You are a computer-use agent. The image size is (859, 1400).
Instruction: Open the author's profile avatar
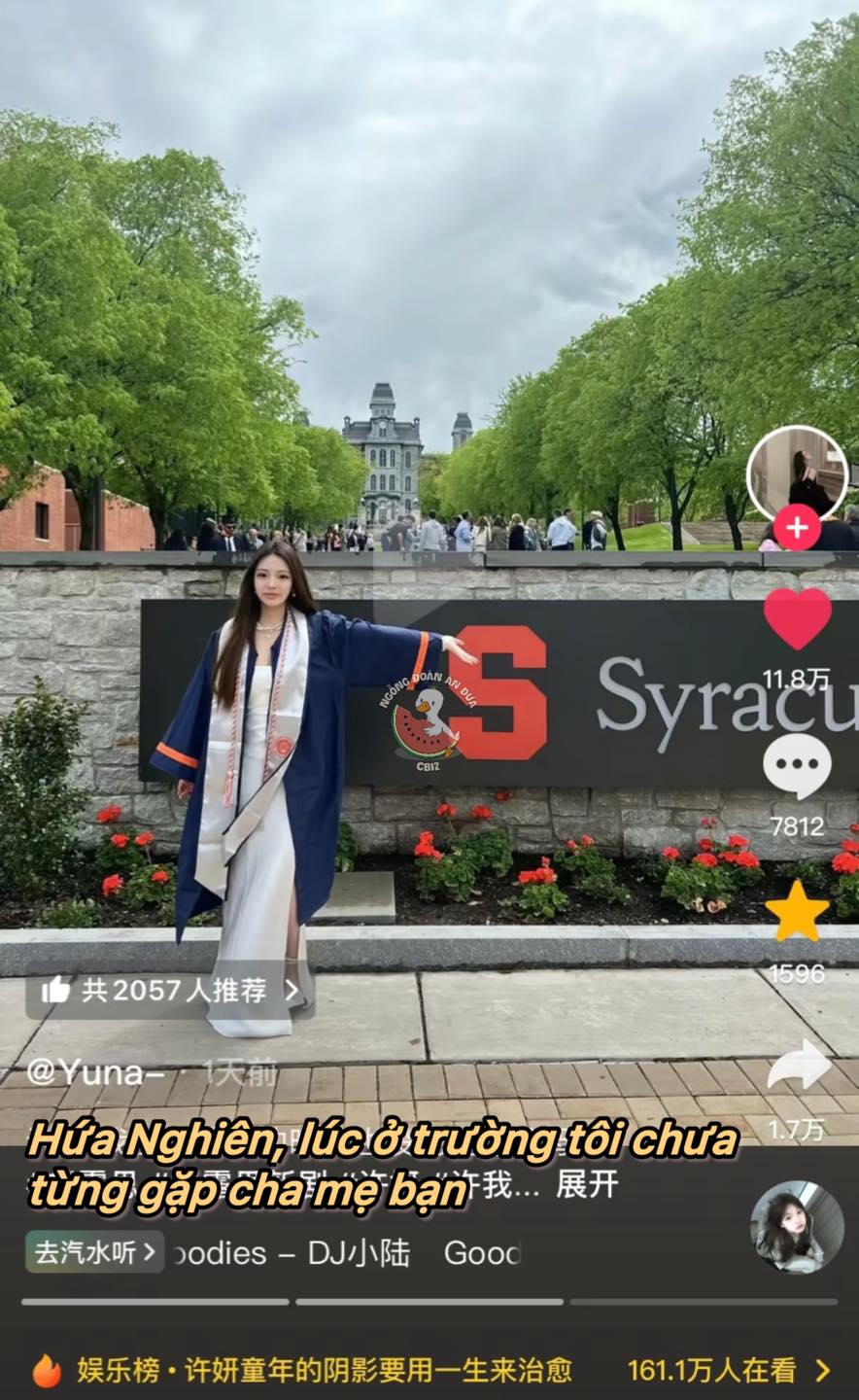[797, 473]
